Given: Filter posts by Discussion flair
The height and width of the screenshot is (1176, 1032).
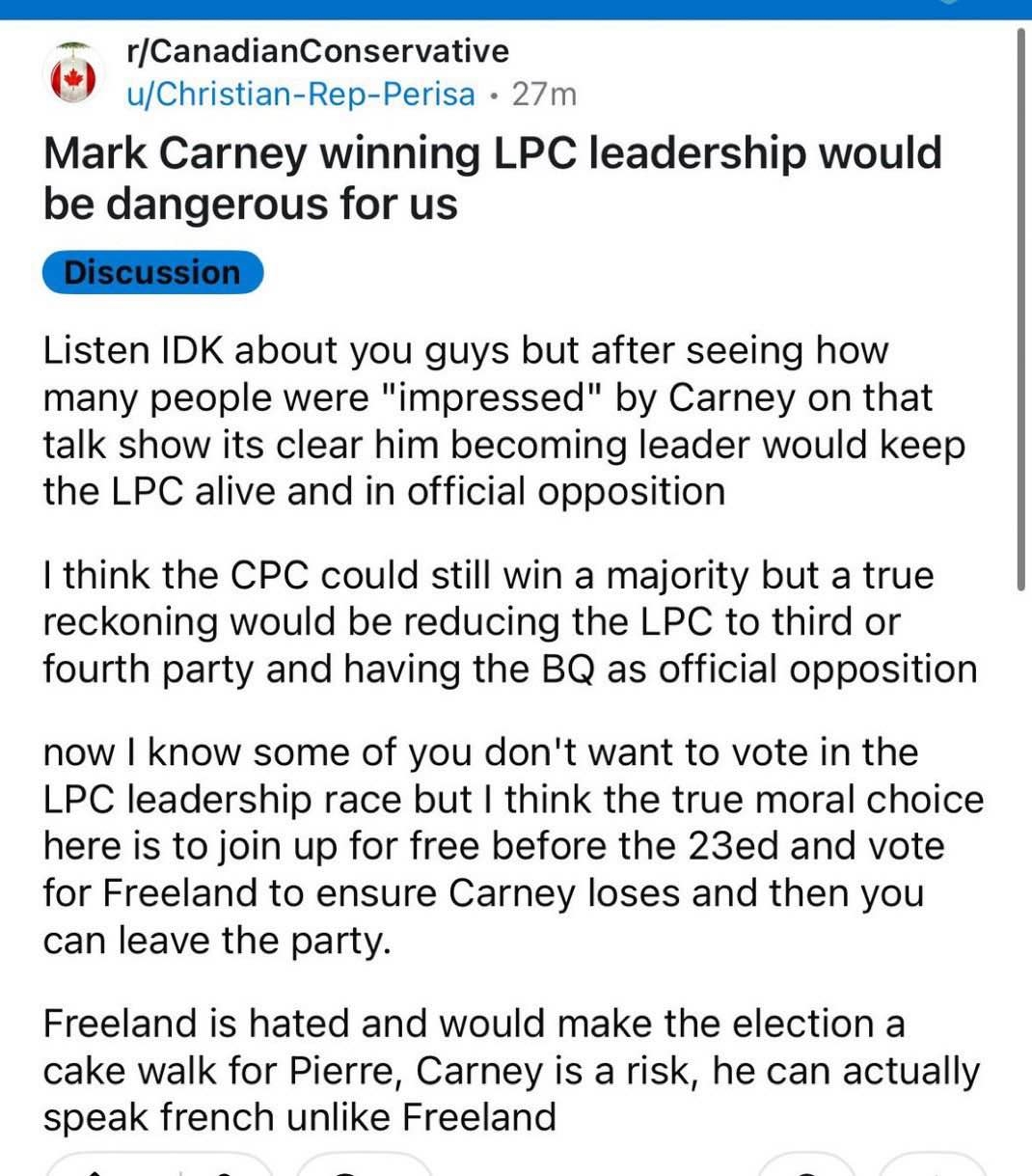Looking at the screenshot, I should coord(152,273).
